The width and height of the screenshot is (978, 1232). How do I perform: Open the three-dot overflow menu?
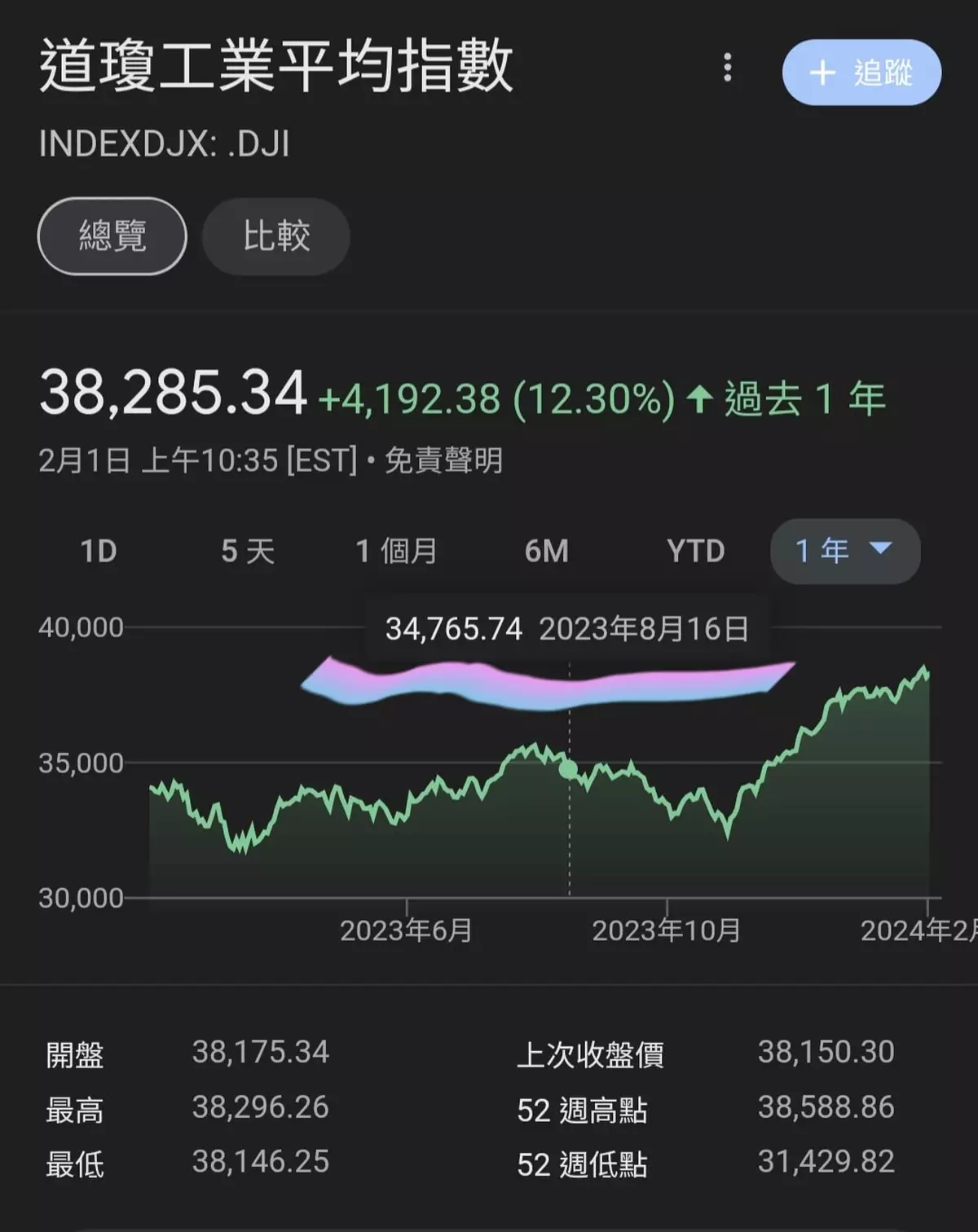point(728,70)
